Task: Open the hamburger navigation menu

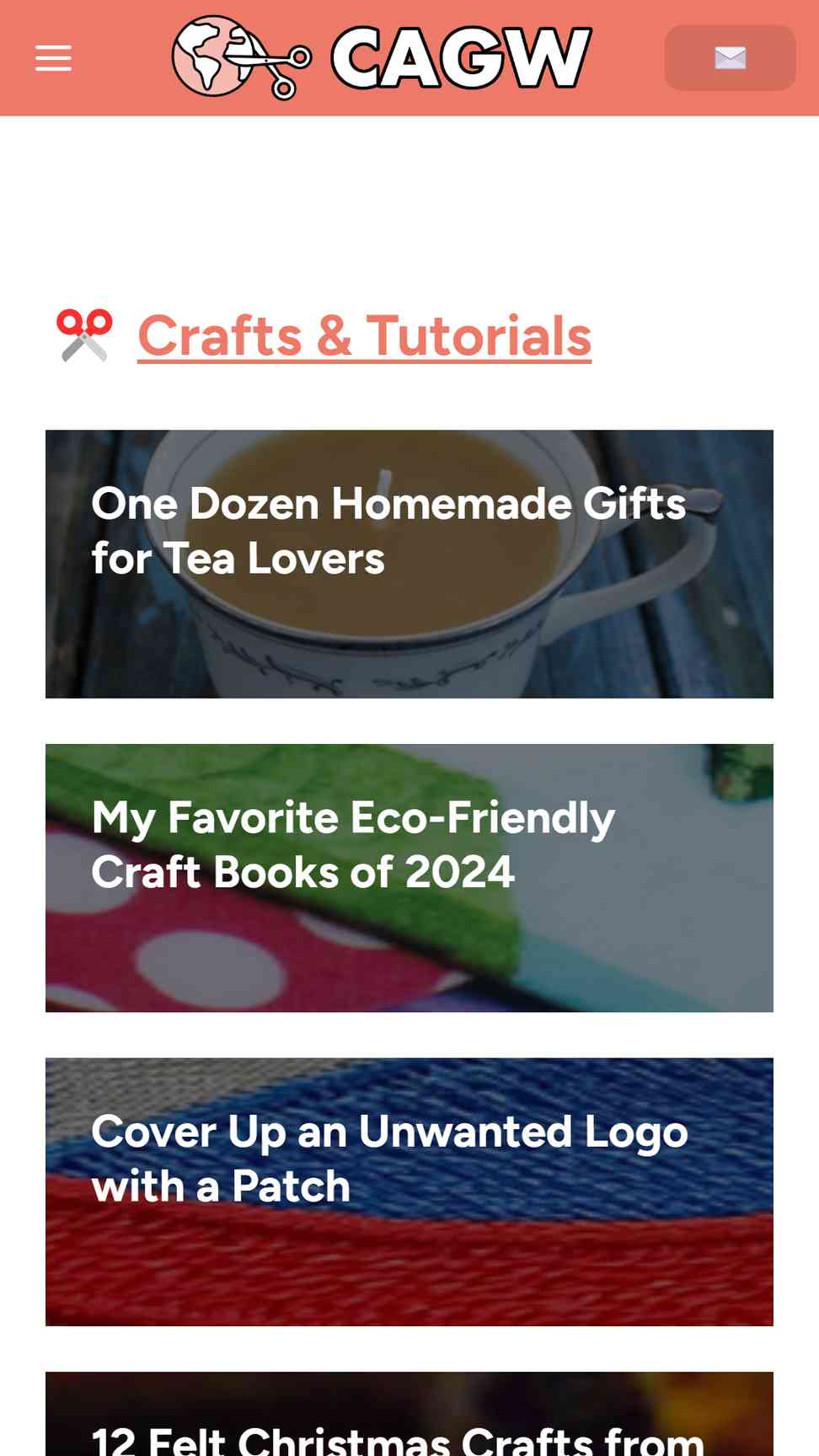Action: (53, 58)
